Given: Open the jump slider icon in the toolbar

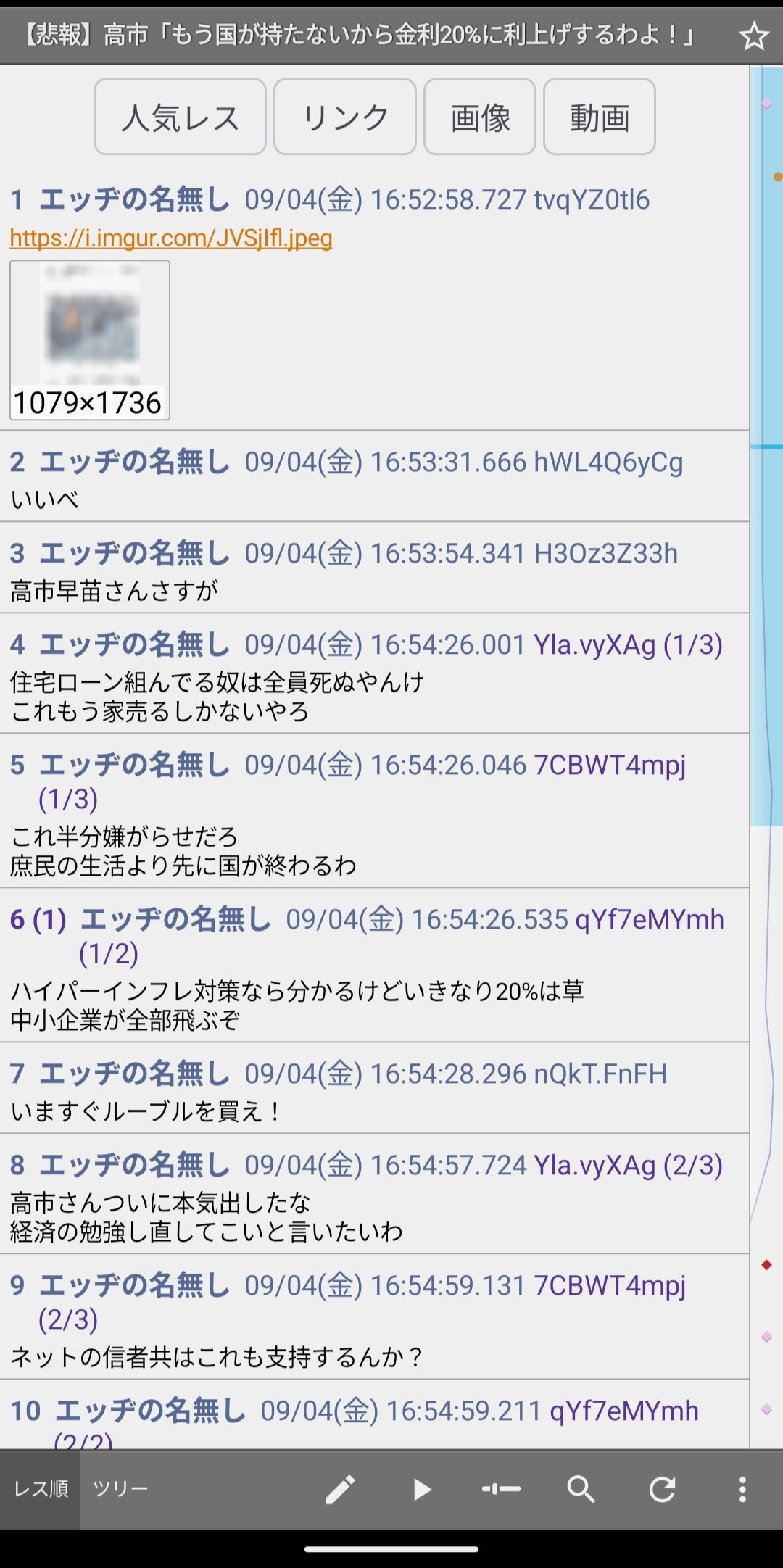Looking at the screenshot, I should 501,1490.
